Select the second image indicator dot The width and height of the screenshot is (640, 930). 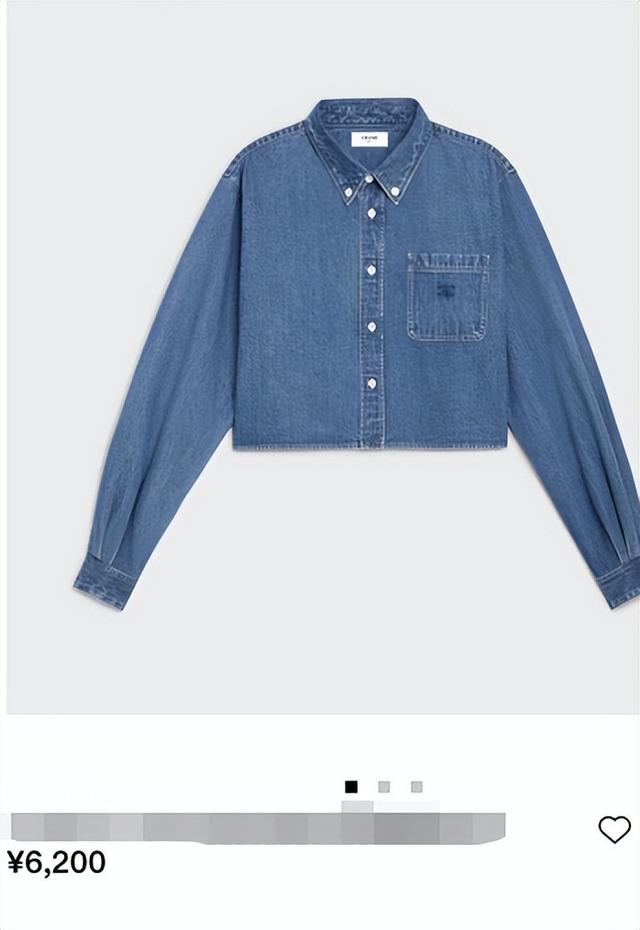[384, 787]
